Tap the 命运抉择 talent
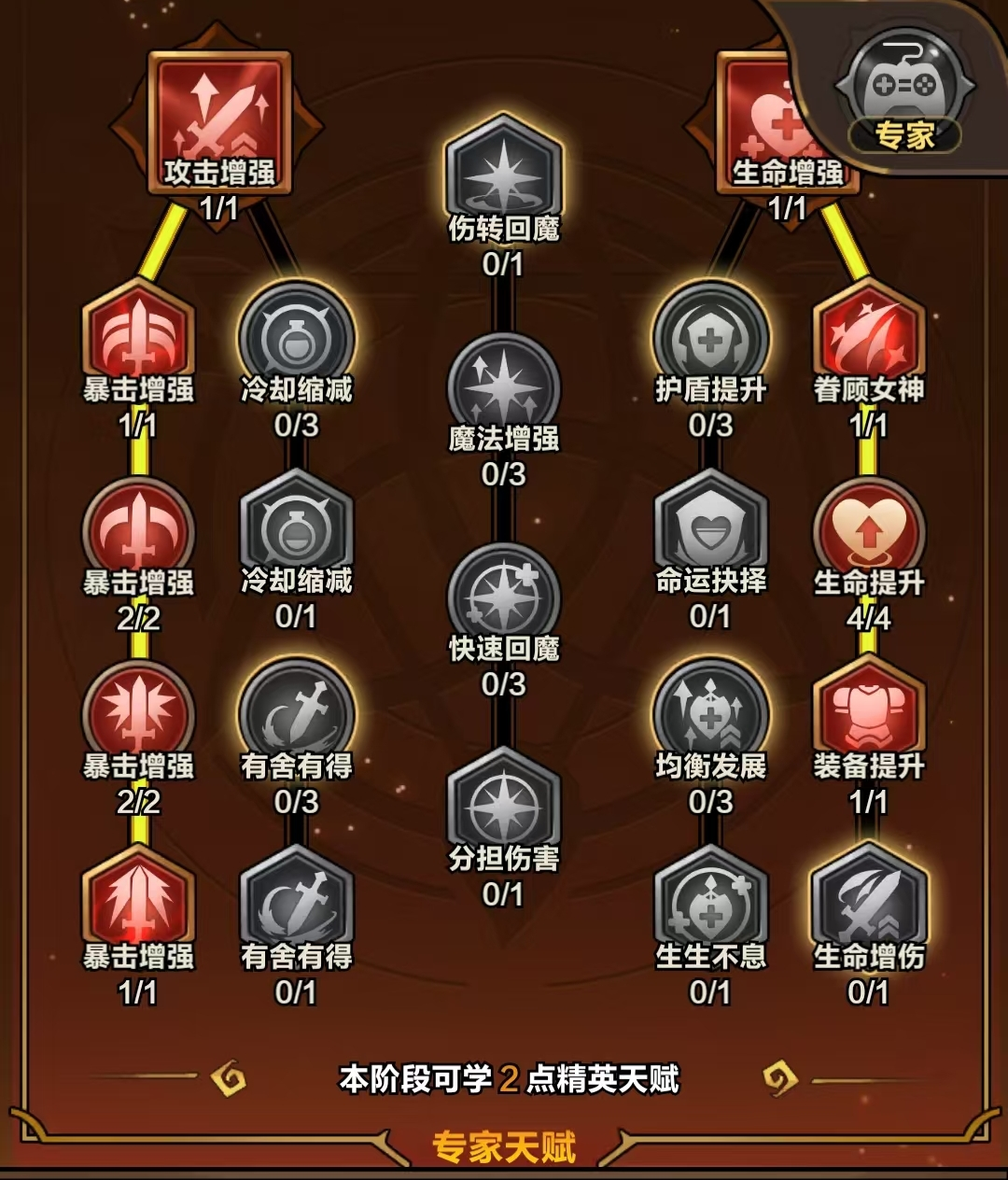This screenshot has height=1180, width=1008. click(x=710, y=527)
